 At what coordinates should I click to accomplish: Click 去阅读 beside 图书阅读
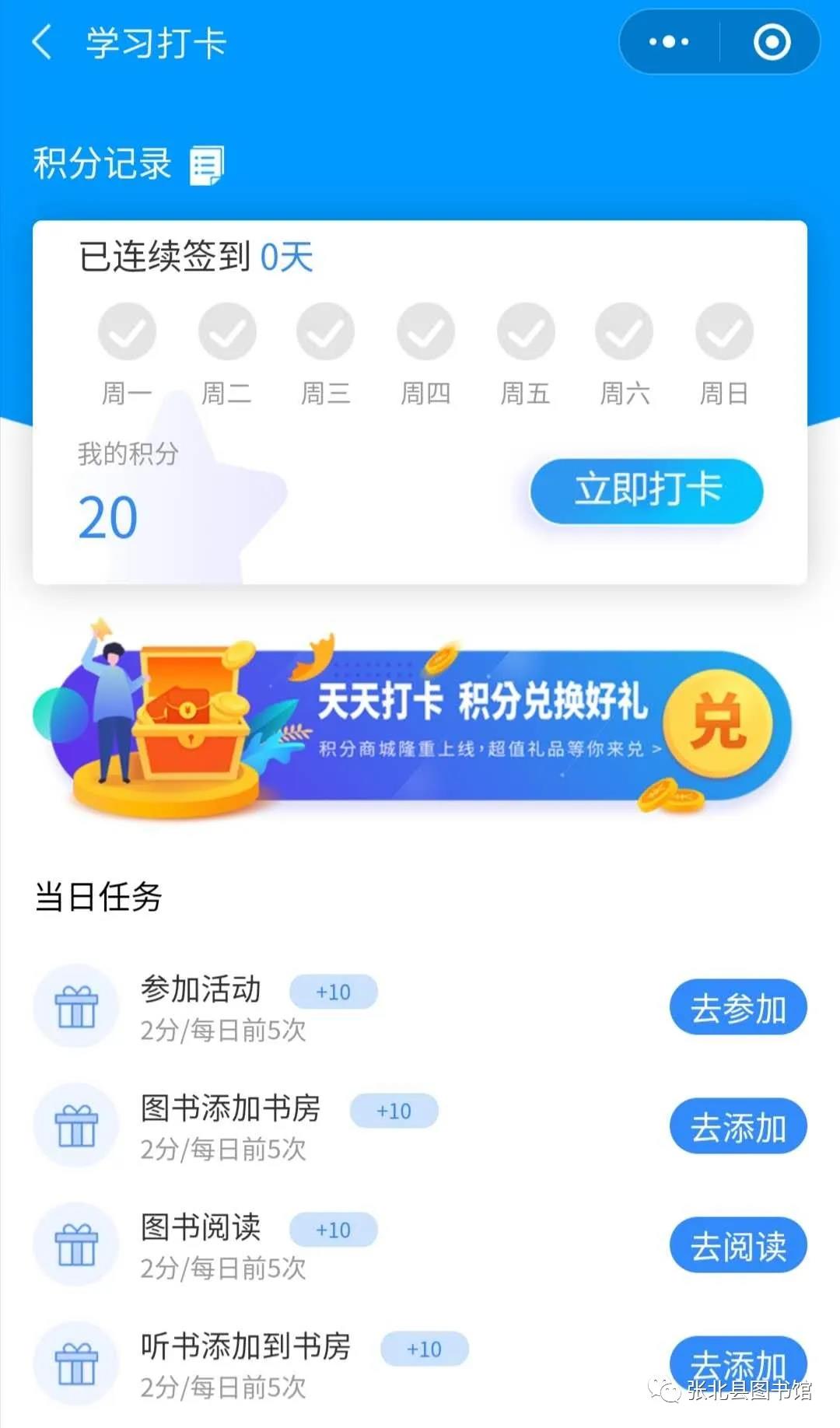737,1244
